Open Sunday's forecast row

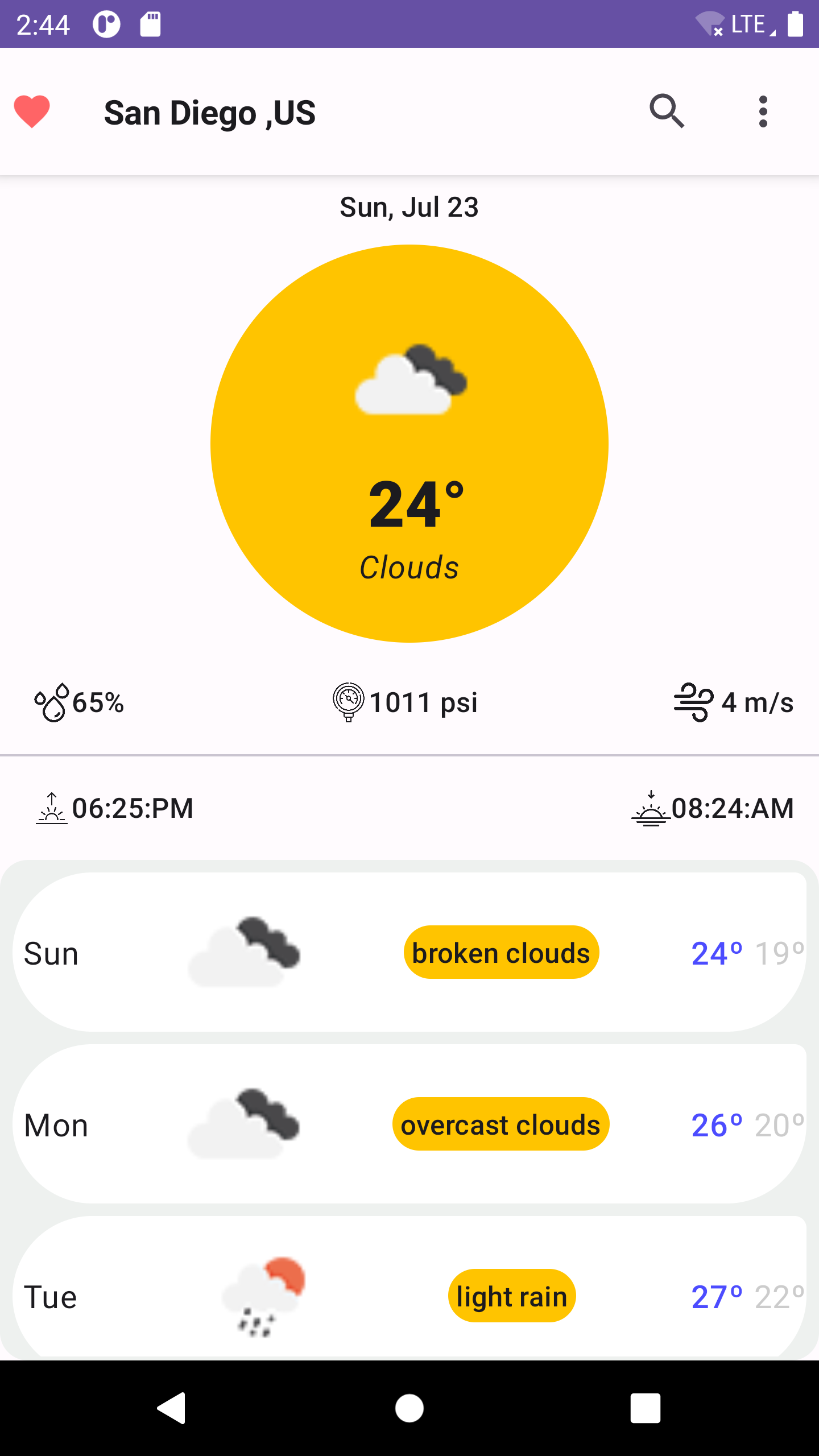[409, 953]
